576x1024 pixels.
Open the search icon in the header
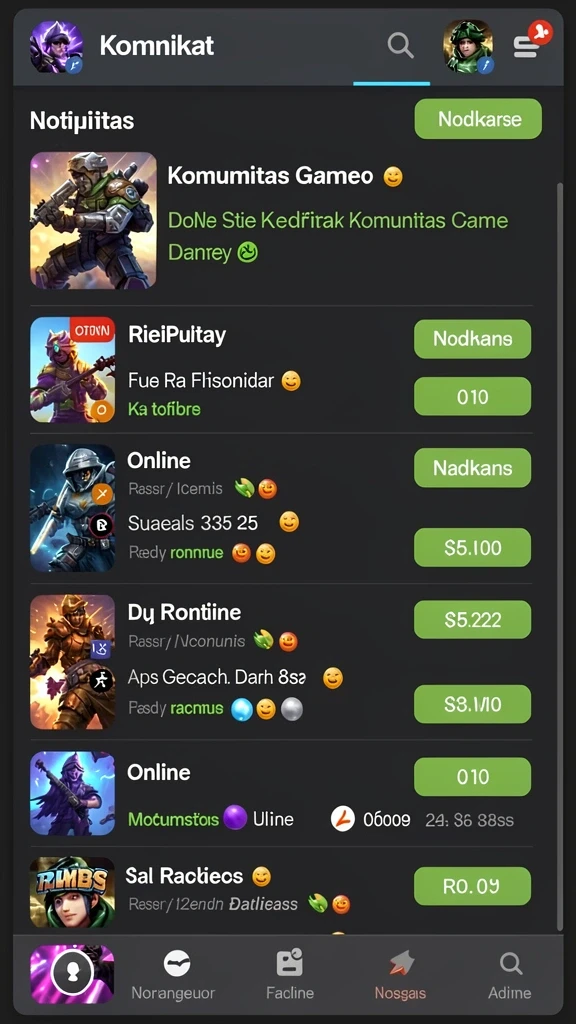[400, 46]
